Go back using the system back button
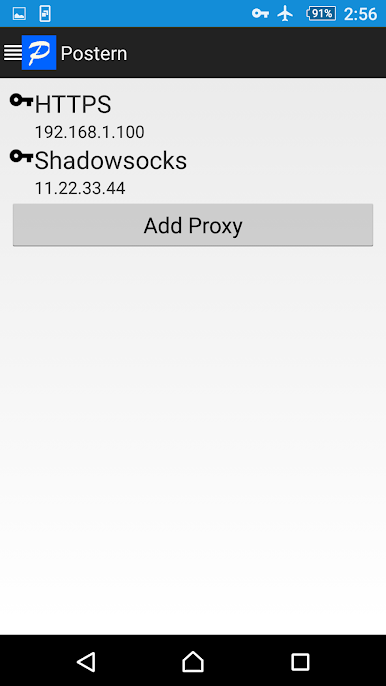Screen dimensions: 386x686 click(x=86, y=662)
